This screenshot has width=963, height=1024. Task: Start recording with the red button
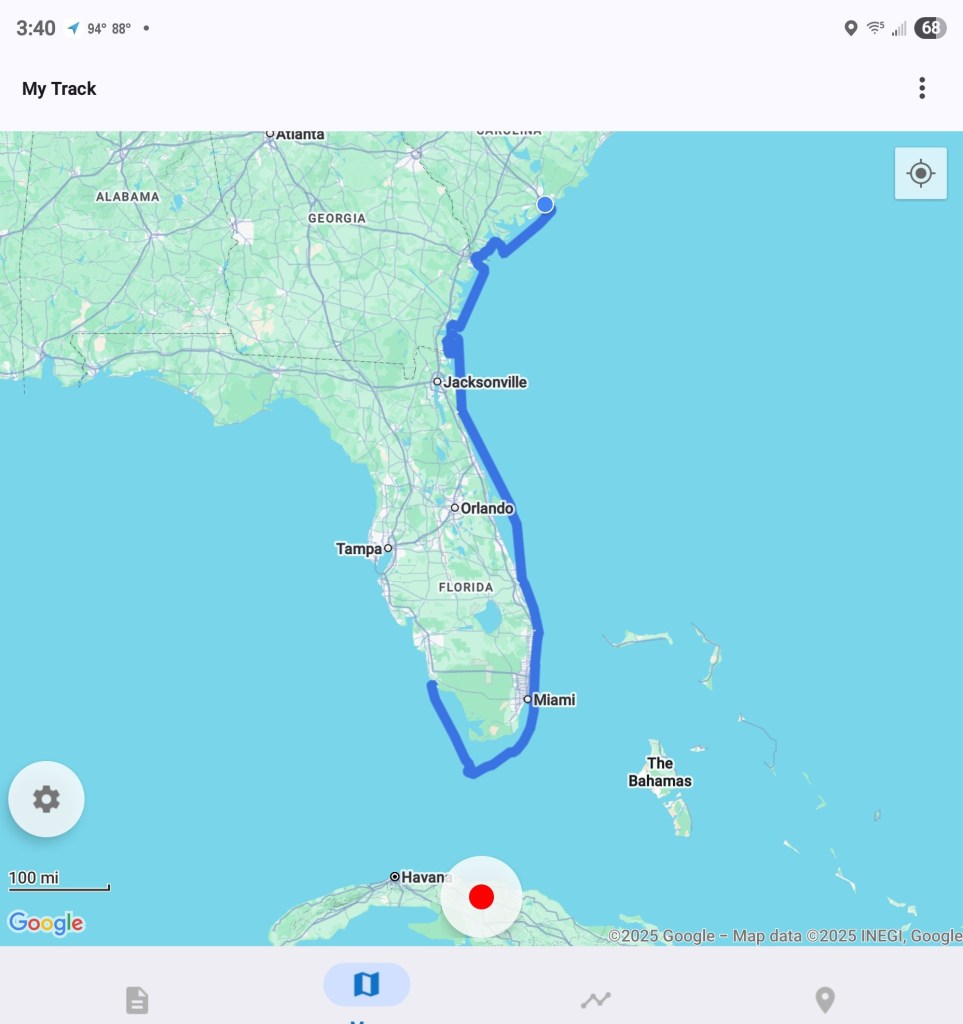click(481, 896)
